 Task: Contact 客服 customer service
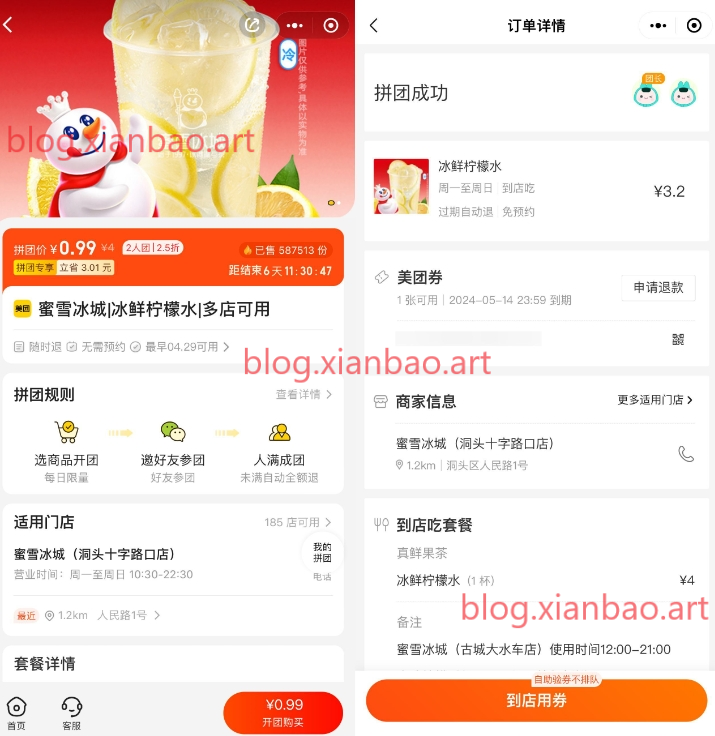71,713
